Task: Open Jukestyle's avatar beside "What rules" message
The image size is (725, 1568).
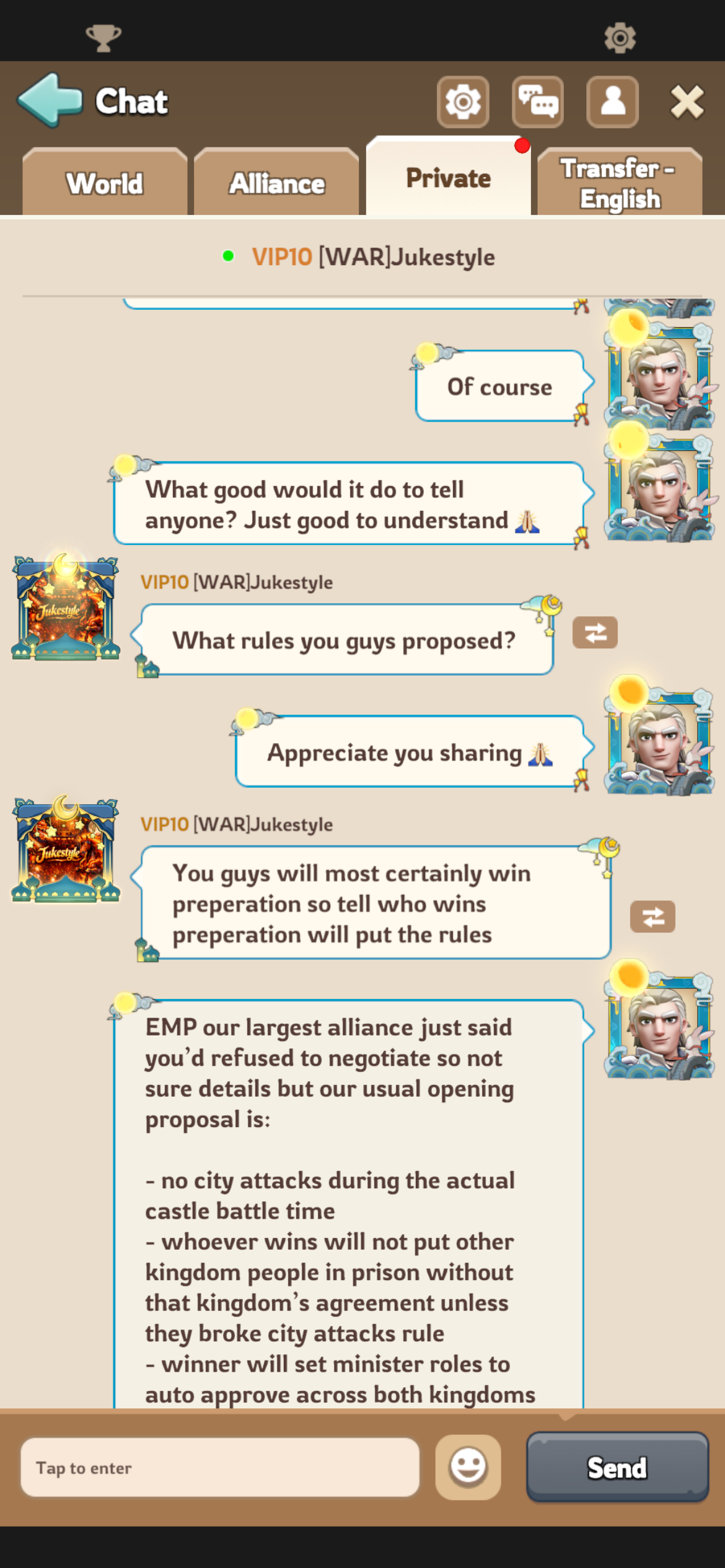Action: click(65, 608)
